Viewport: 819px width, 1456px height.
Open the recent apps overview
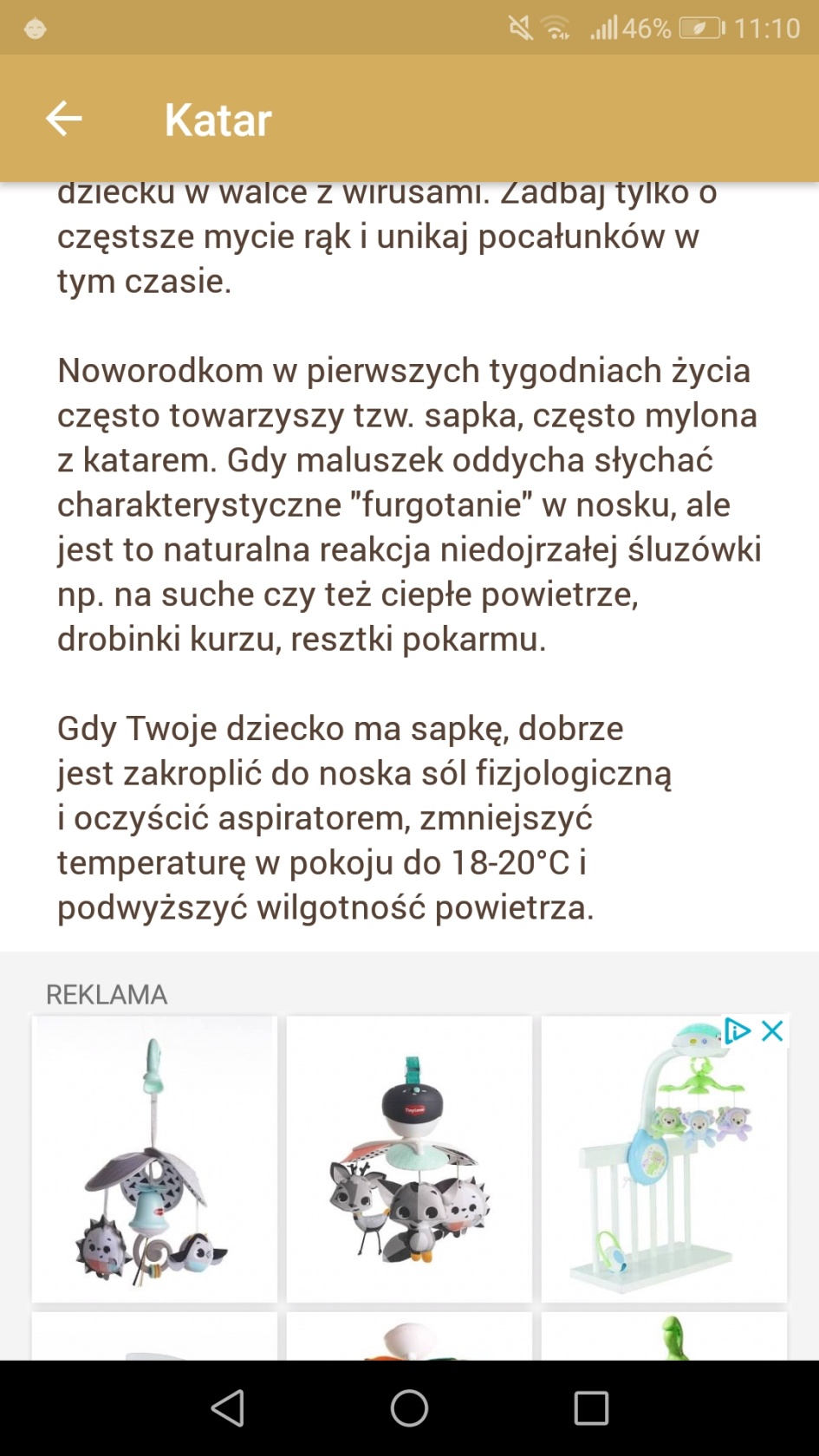[x=591, y=1408]
